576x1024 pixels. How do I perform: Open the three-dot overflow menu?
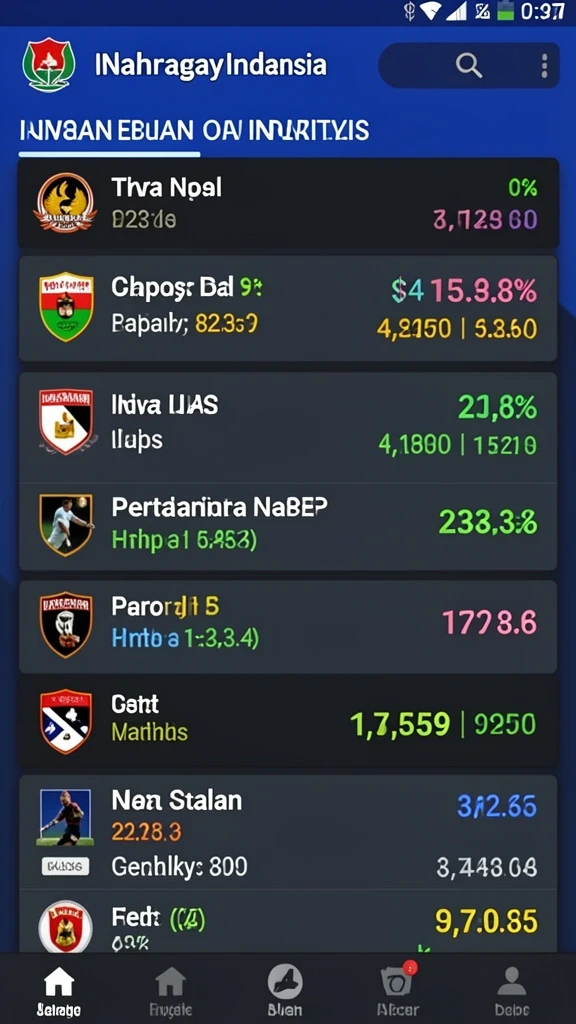click(x=544, y=66)
